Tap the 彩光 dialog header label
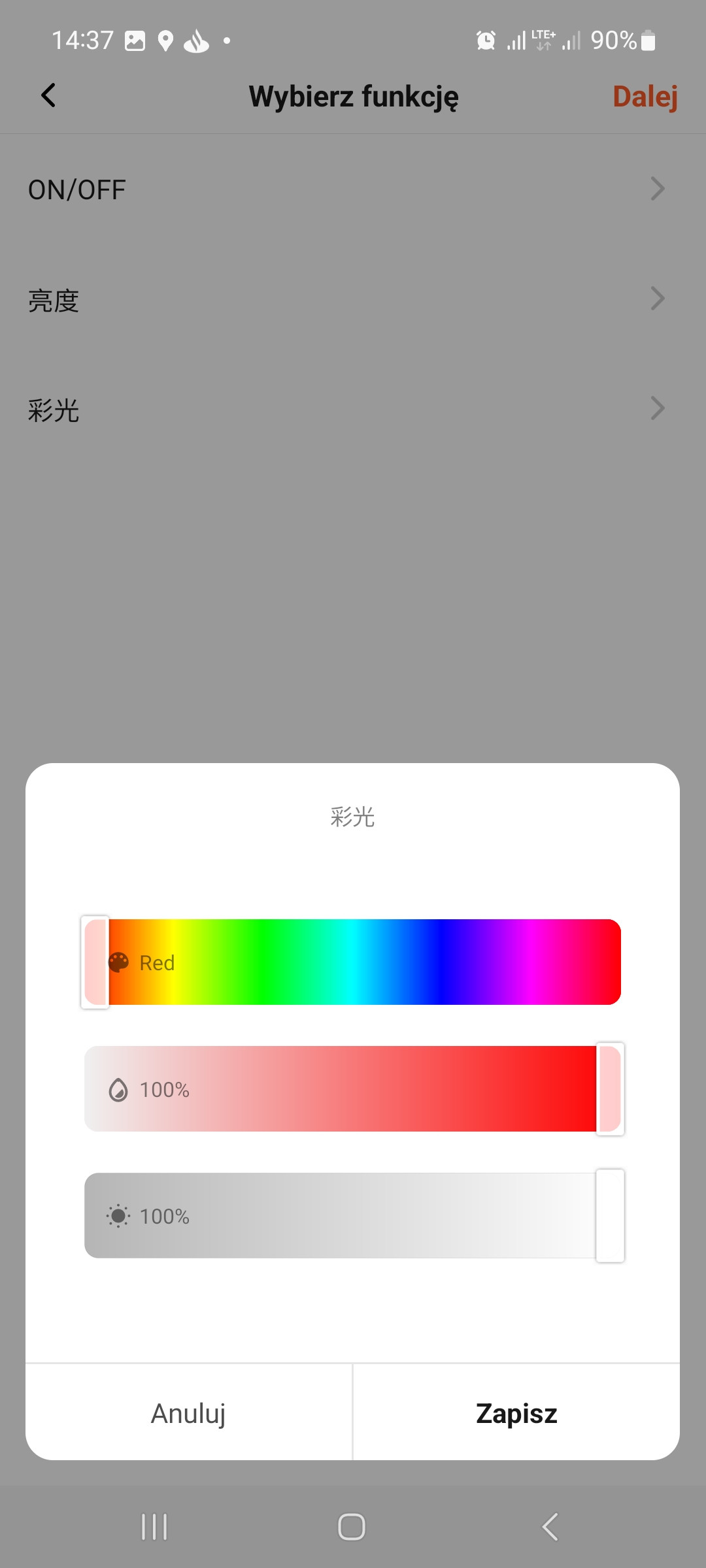Screen dimensions: 706x1568 click(x=351, y=817)
